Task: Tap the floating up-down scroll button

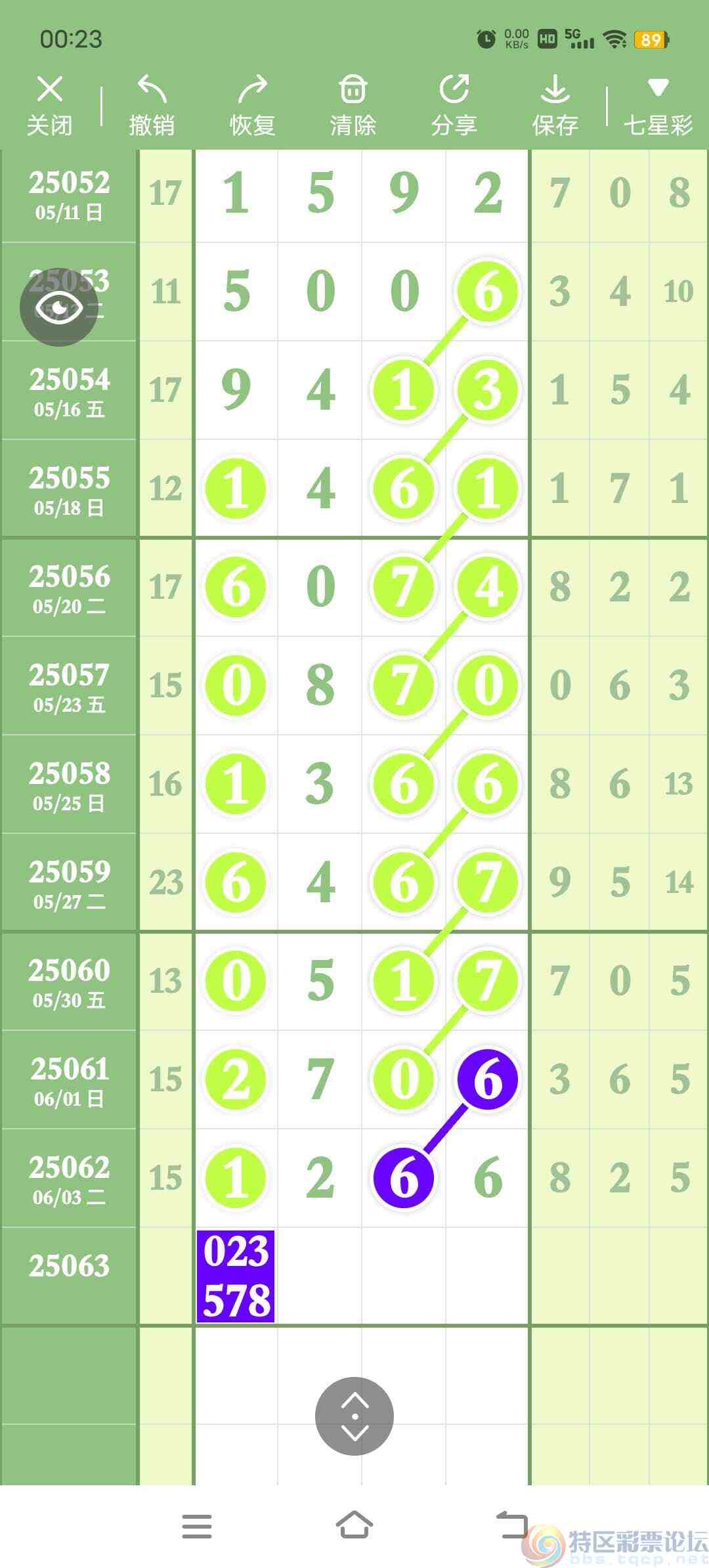Action: [x=354, y=1416]
